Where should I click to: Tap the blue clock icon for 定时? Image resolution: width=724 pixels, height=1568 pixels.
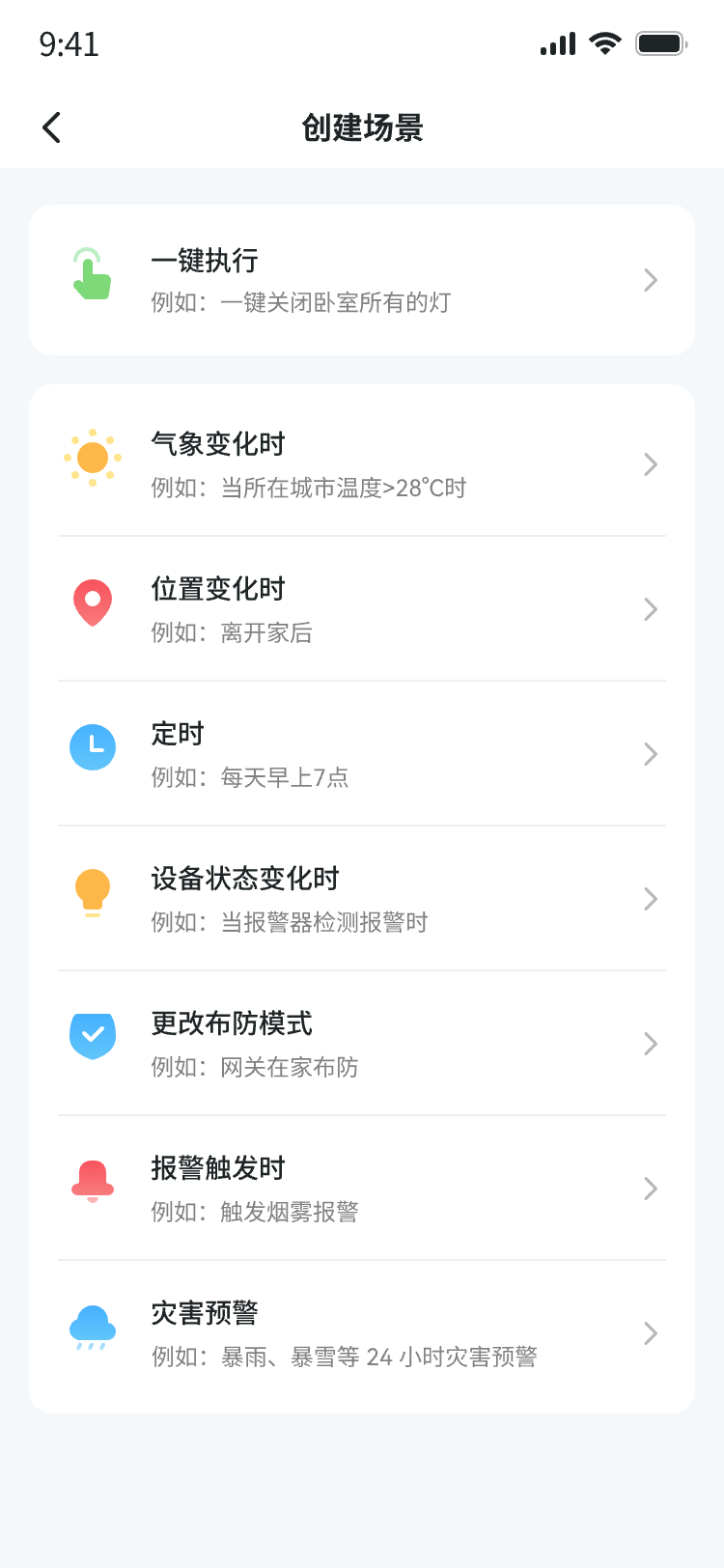[92, 746]
